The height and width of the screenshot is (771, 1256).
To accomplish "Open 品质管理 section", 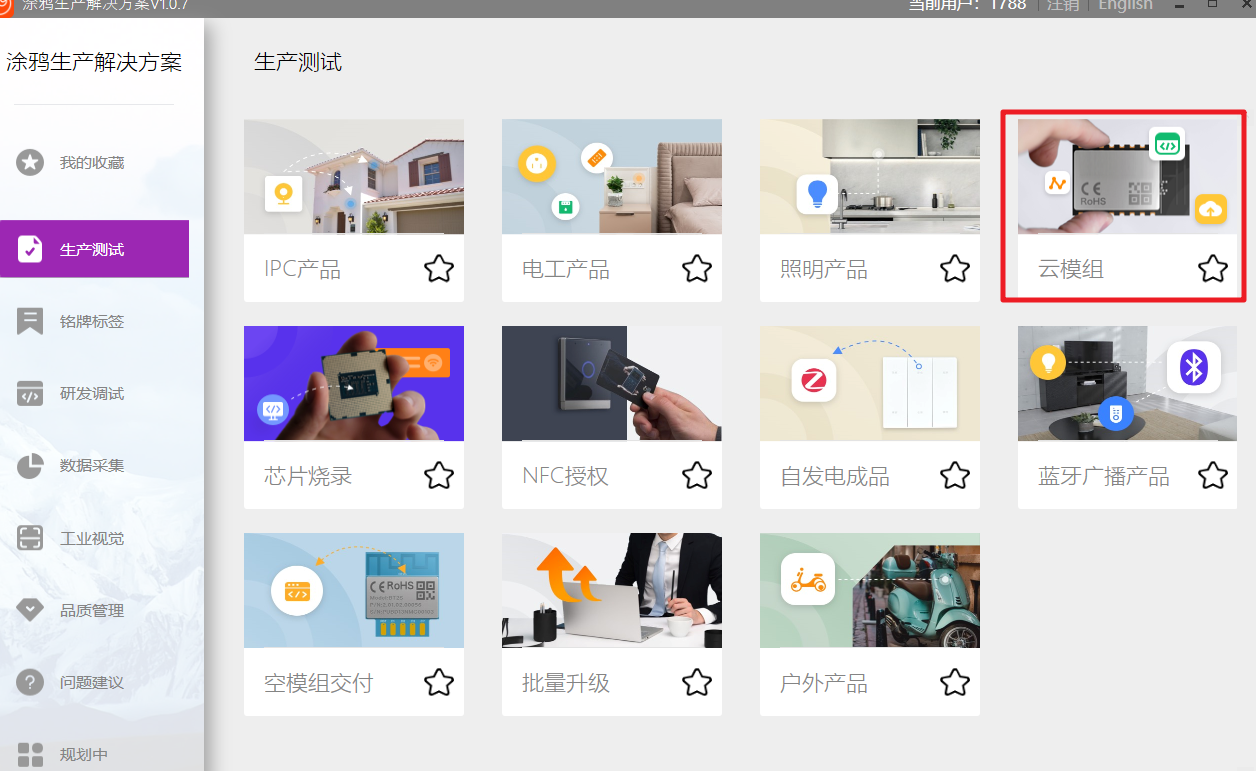I will [90, 611].
